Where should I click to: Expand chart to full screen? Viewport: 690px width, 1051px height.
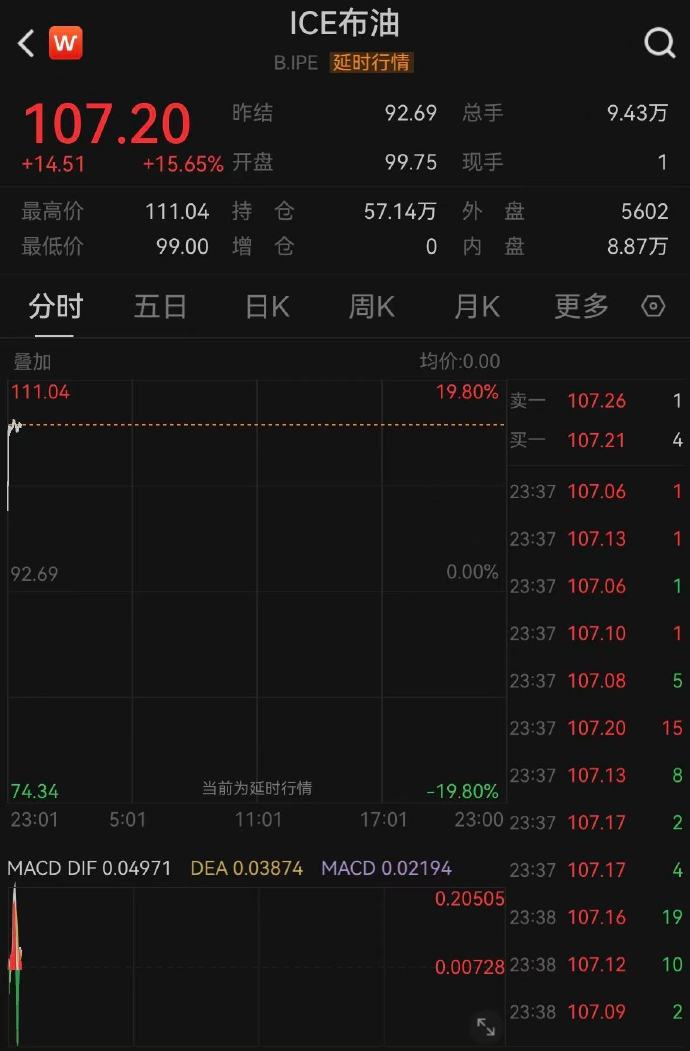(485, 1026)
